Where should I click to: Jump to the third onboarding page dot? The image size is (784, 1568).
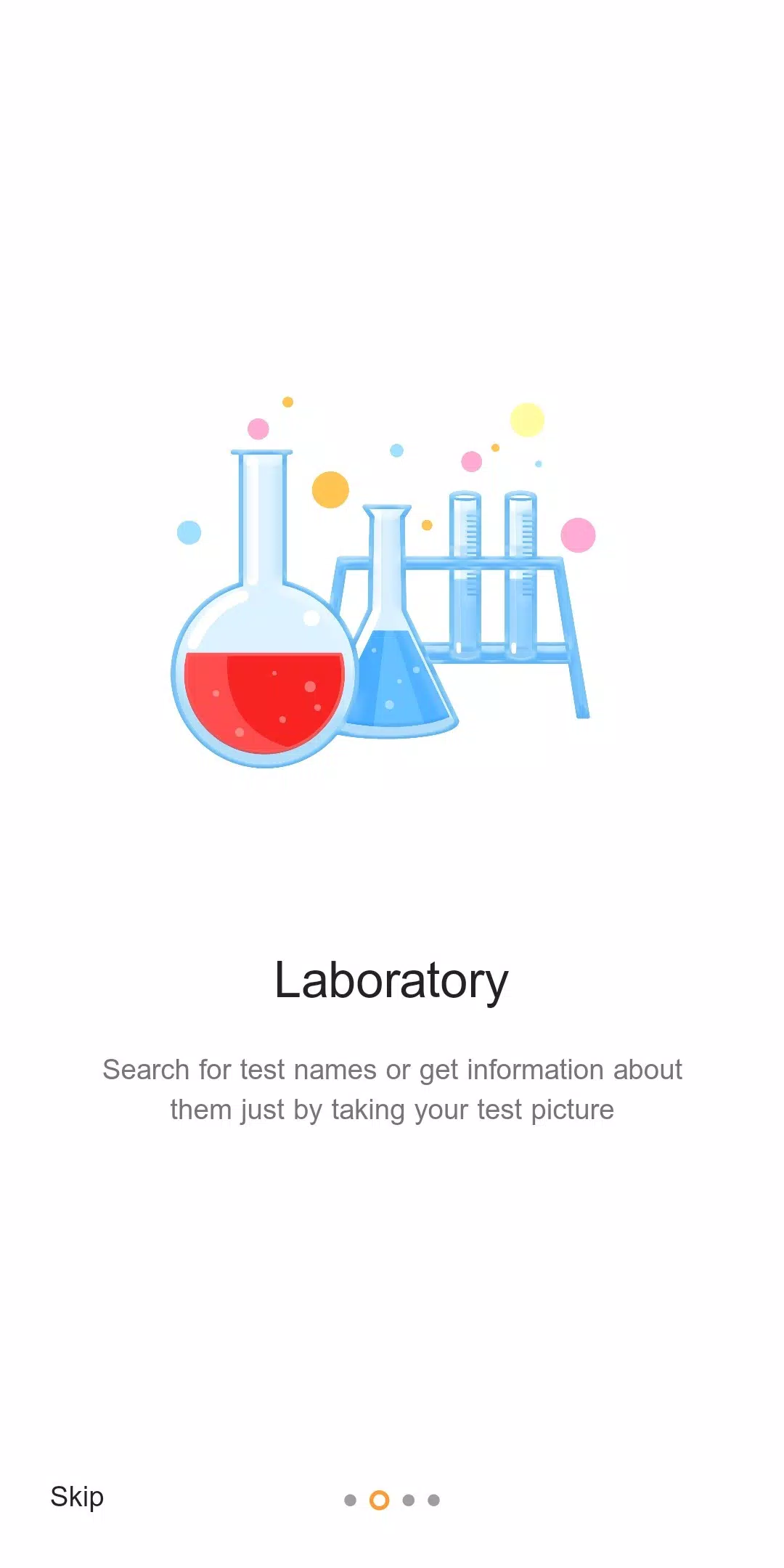point(408,1500)
